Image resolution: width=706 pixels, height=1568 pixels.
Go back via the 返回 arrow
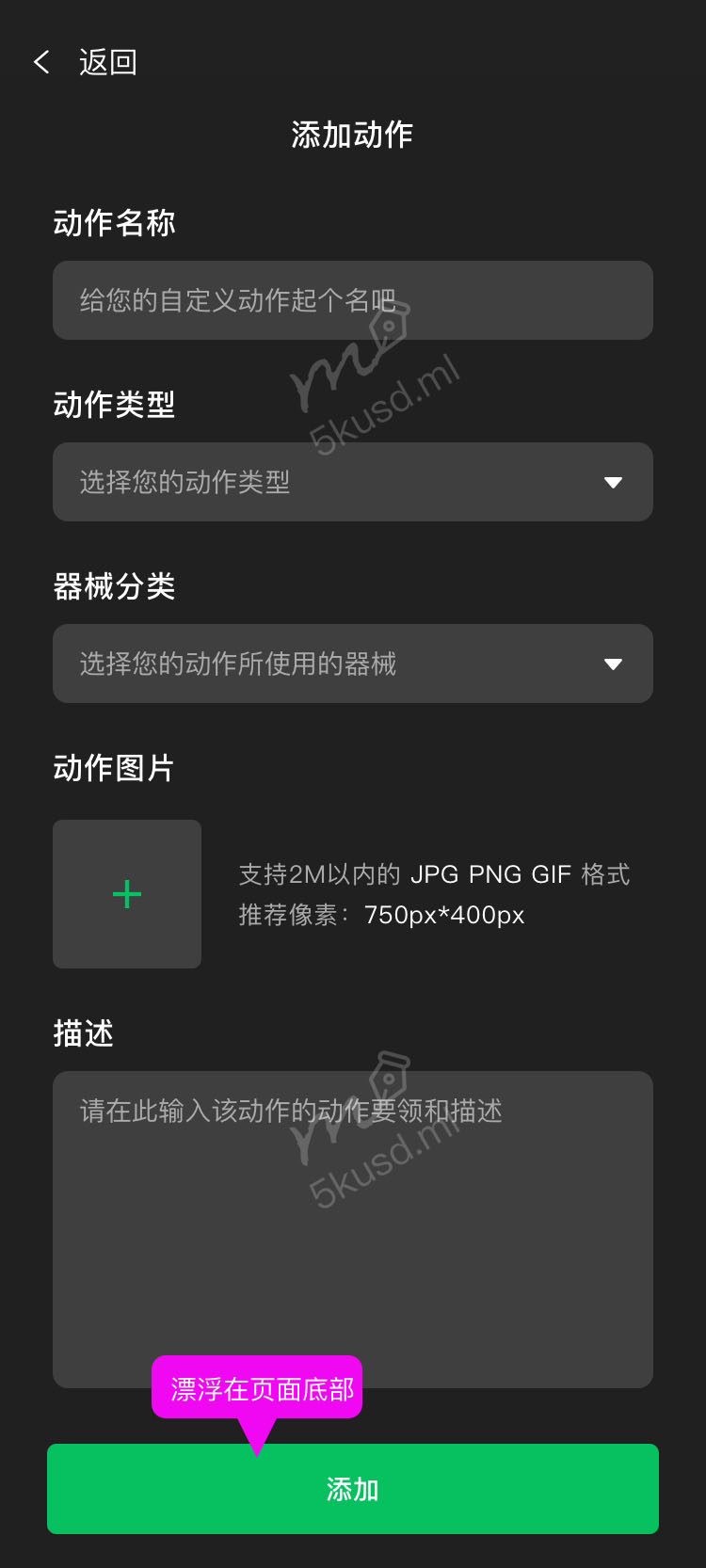[42, 62]
